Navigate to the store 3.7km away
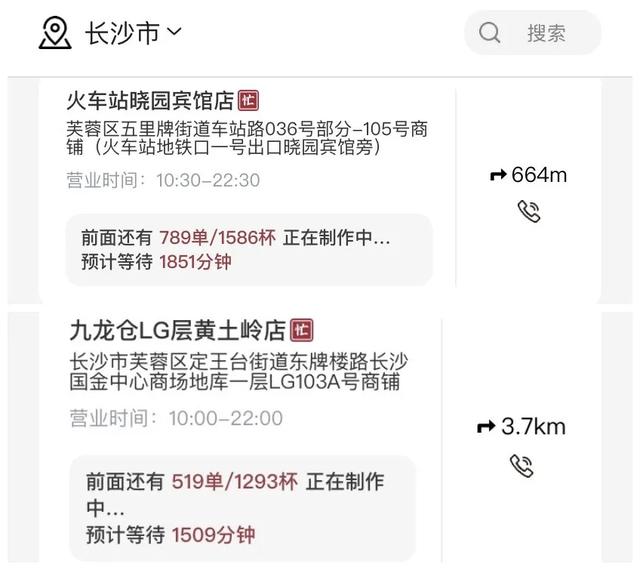Screen dimensions: 640x570 (521, 427)
